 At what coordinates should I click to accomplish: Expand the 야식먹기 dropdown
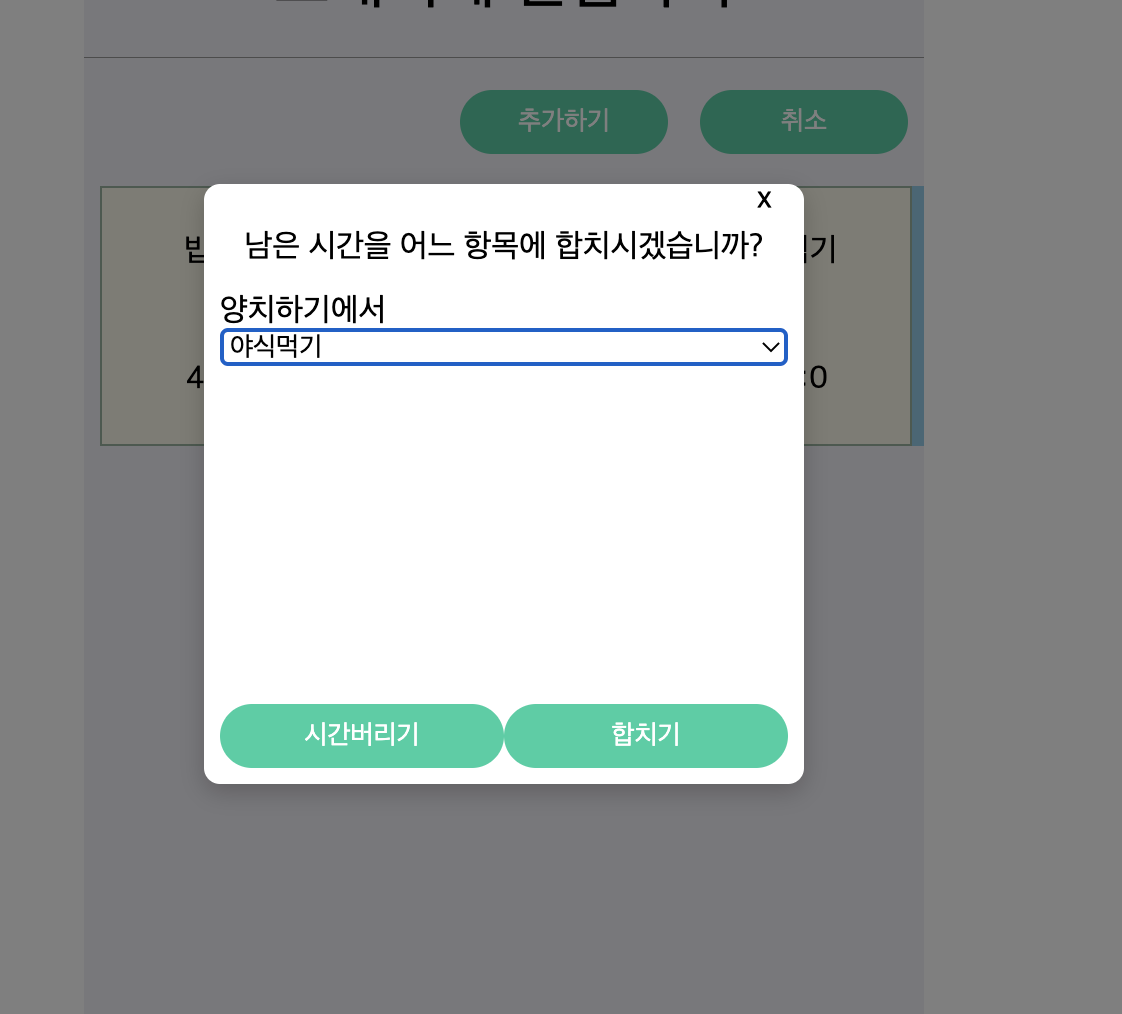[x=504, y=347]
